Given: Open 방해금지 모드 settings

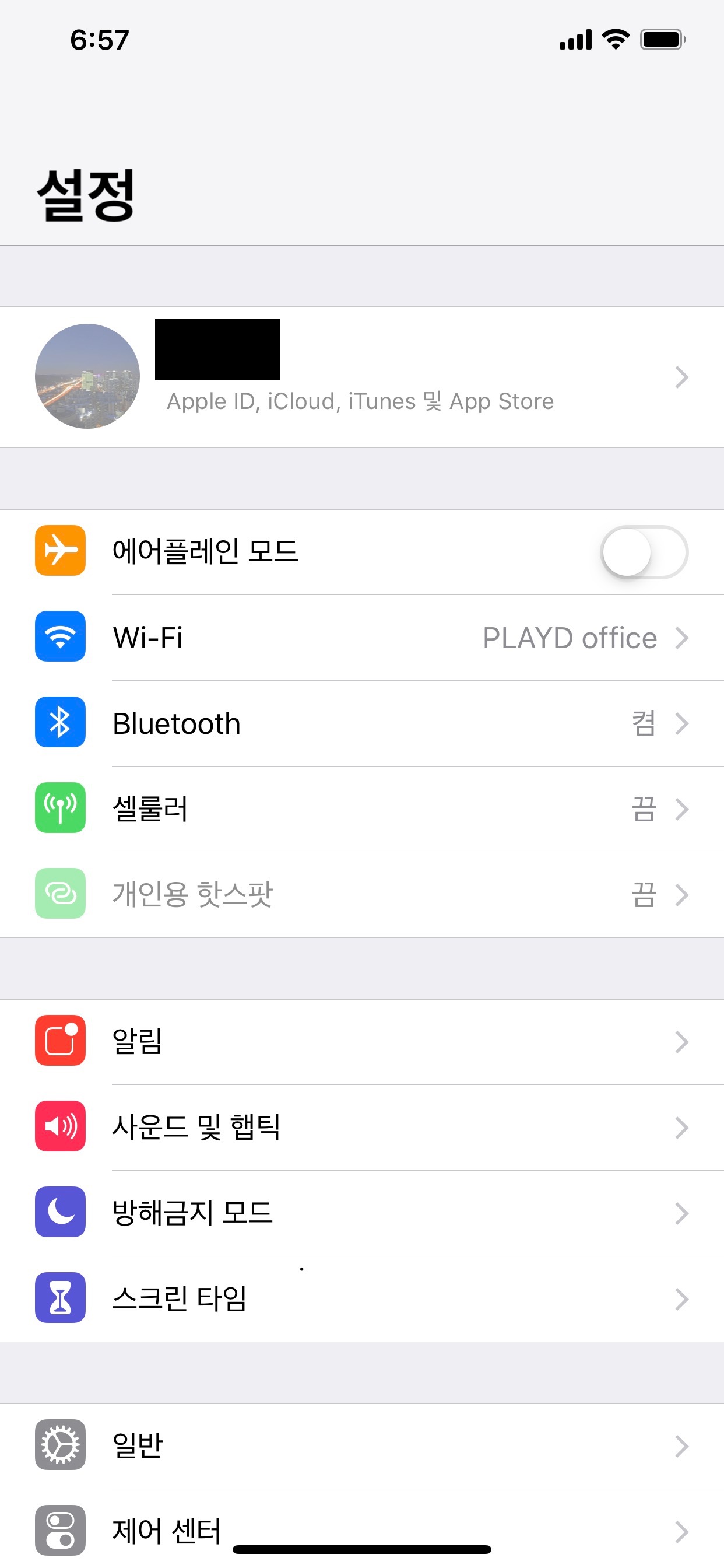Looking at the screenshot, I should tap(361, 1213).
